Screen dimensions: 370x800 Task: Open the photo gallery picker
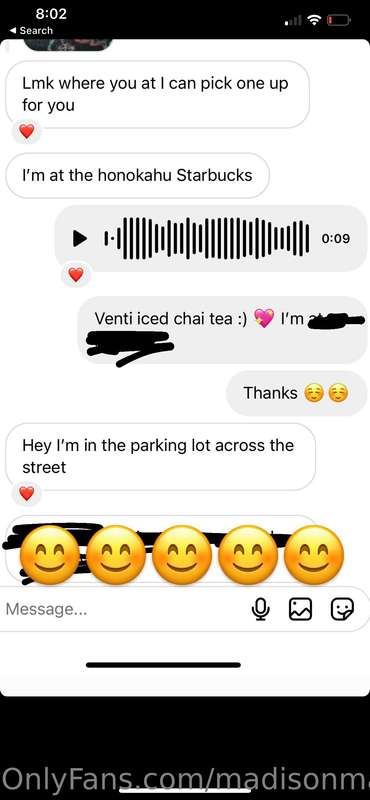click(300, 609)
